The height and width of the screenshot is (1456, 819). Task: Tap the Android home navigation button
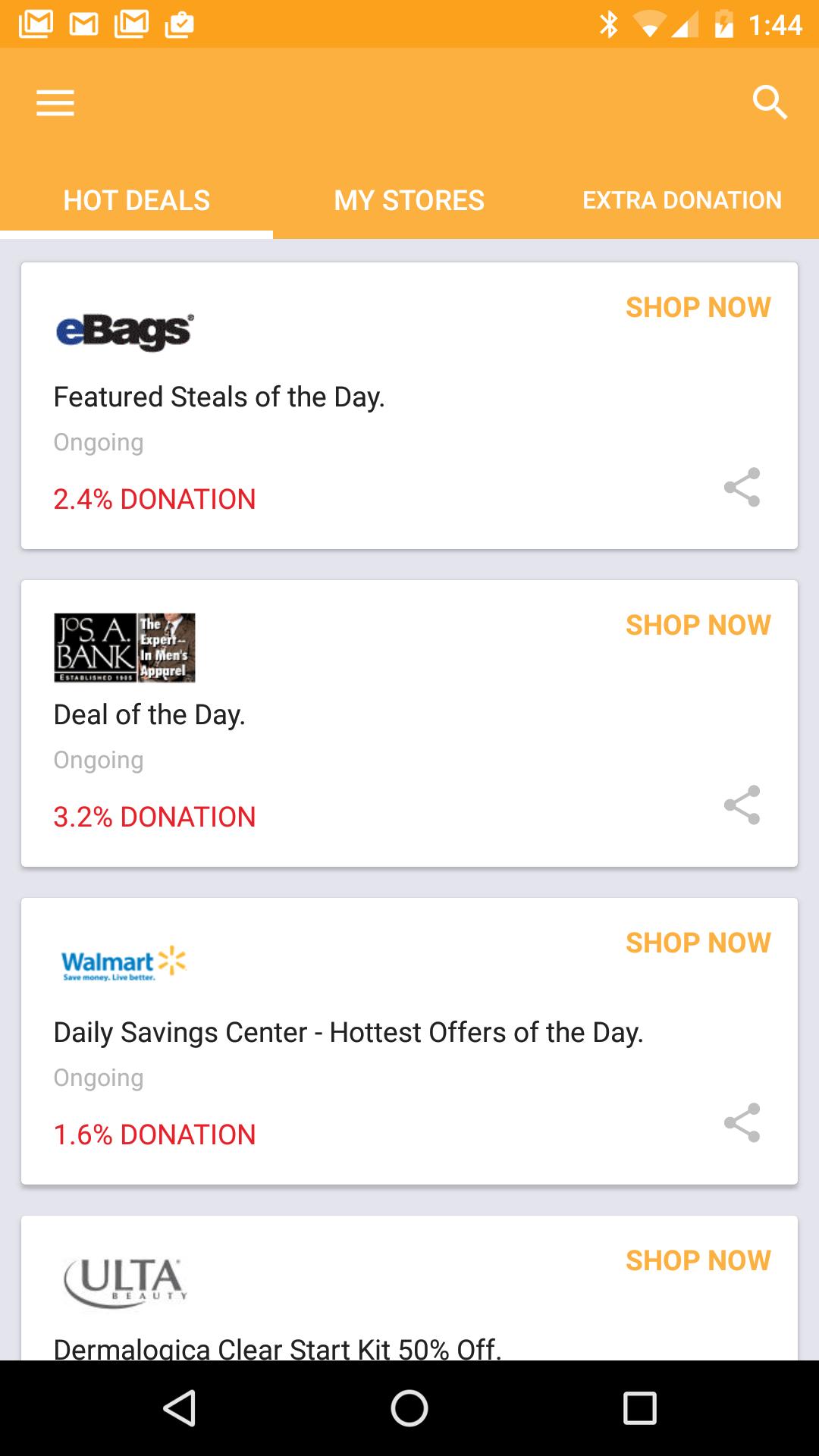[x=409, y=1405]
